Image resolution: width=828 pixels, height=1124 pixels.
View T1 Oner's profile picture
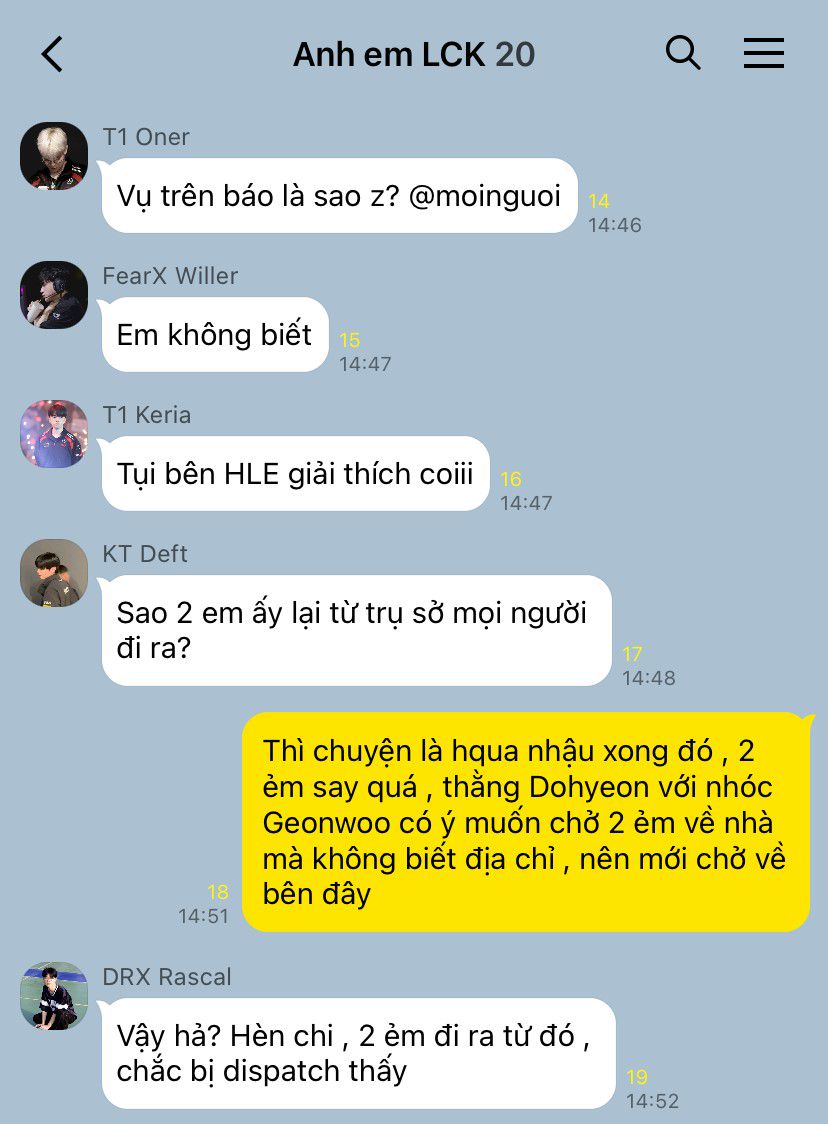point(54,156)
